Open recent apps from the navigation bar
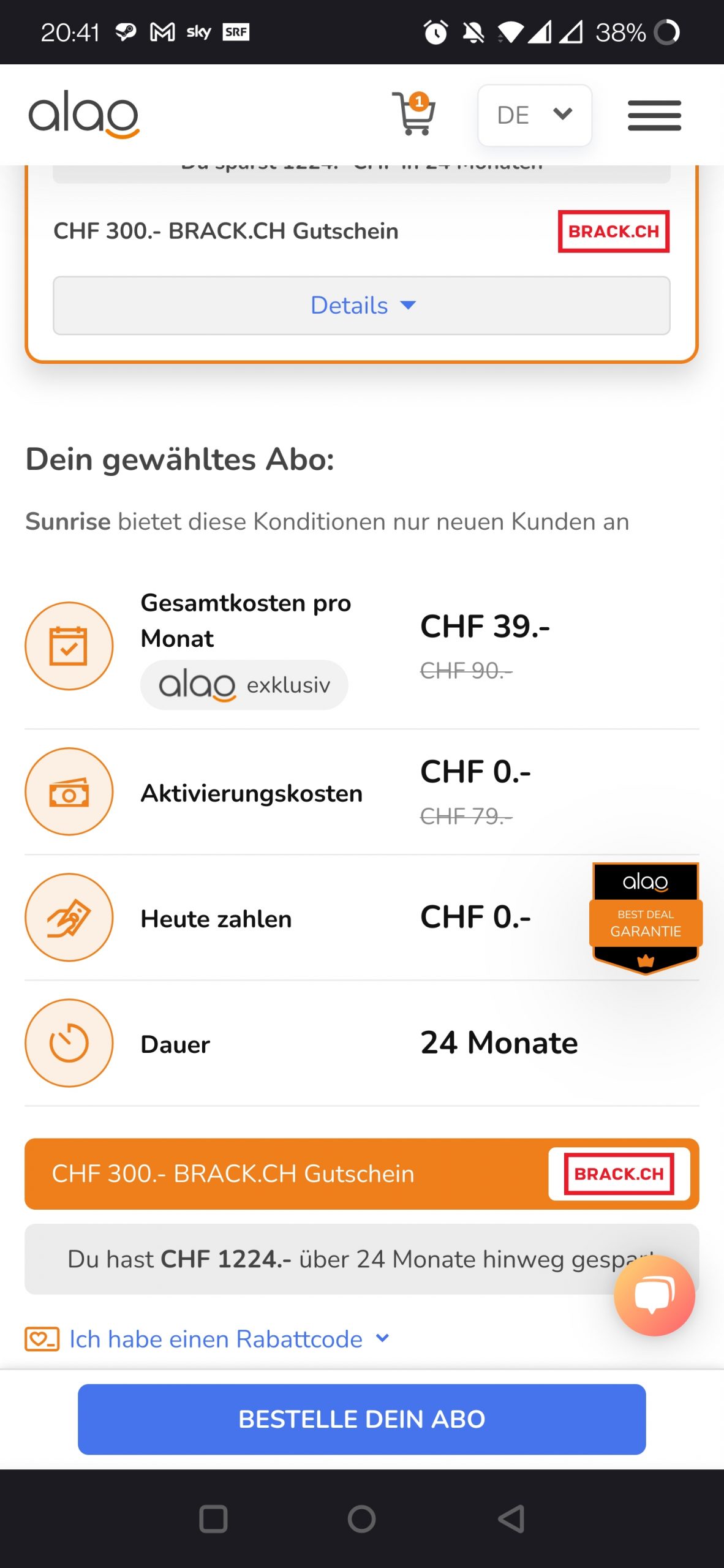Viewport: 724px width, 1568px height. click(213, 1518)
